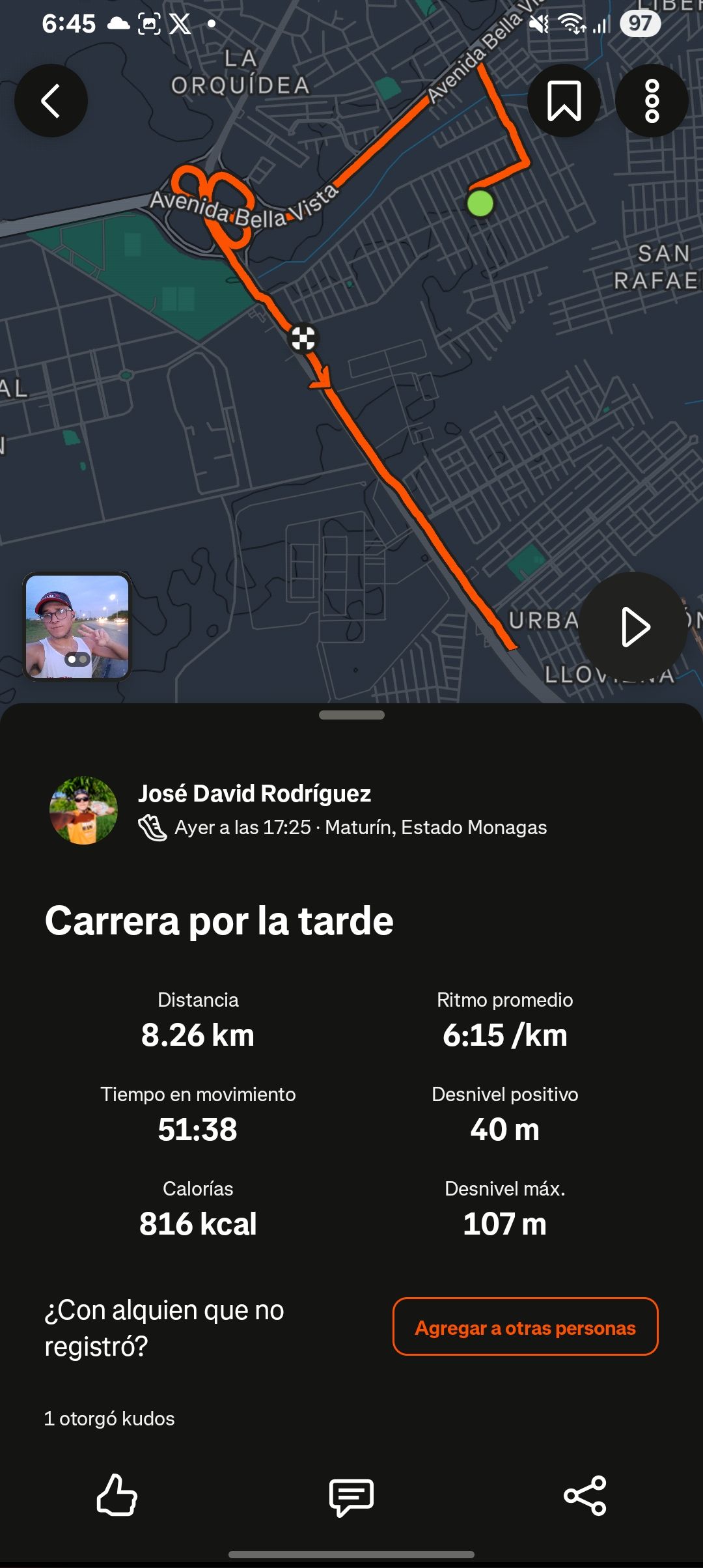Bookmark this activity route

click(x=564, y=101)
